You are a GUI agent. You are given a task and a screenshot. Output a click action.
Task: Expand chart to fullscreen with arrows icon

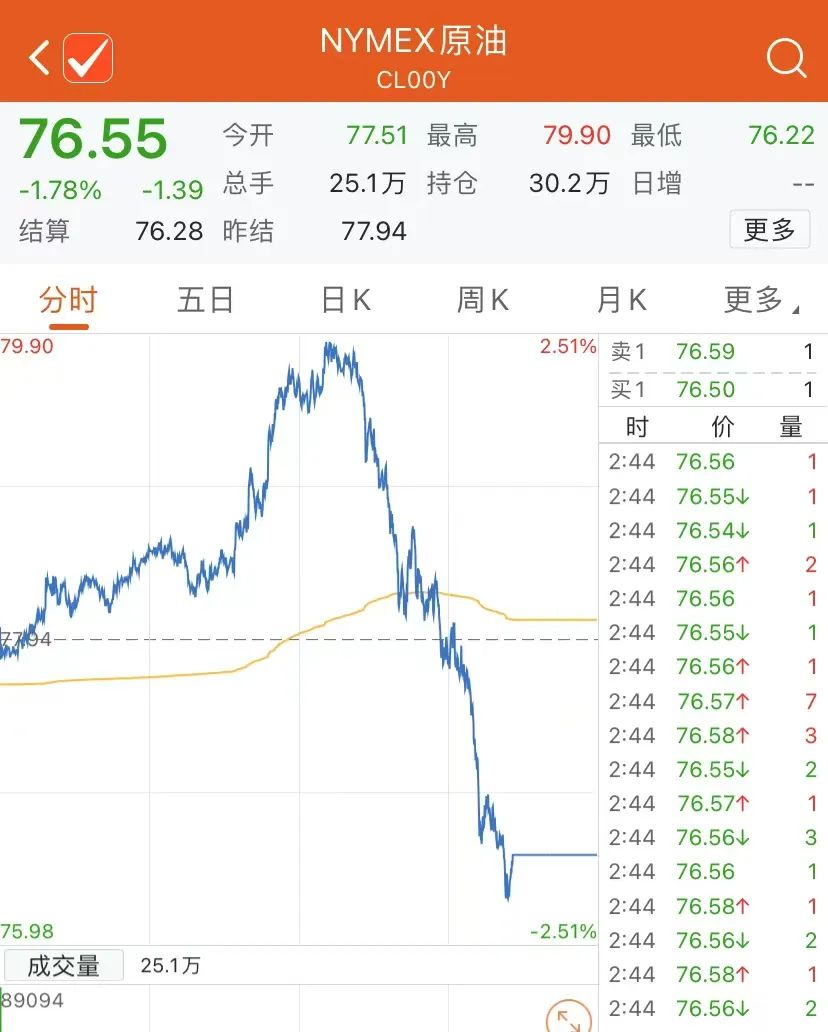tap(568, 1018)
